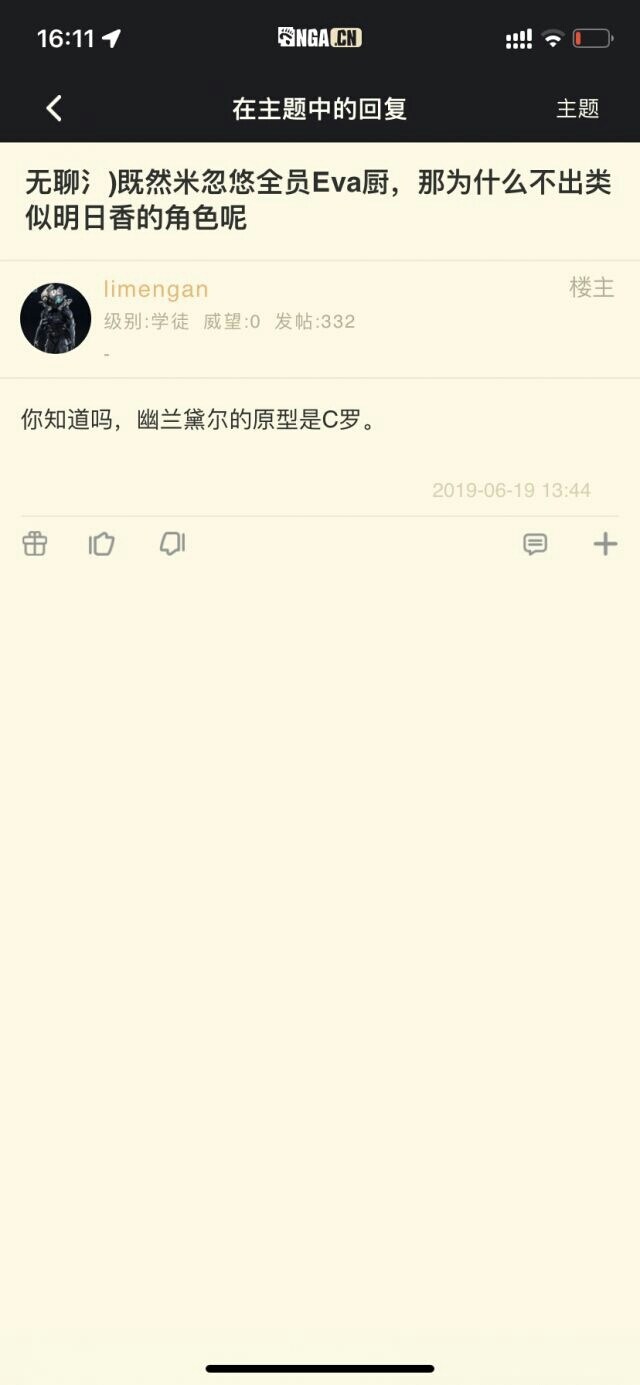Reply with the comment bubble icon

pos(536,544)
